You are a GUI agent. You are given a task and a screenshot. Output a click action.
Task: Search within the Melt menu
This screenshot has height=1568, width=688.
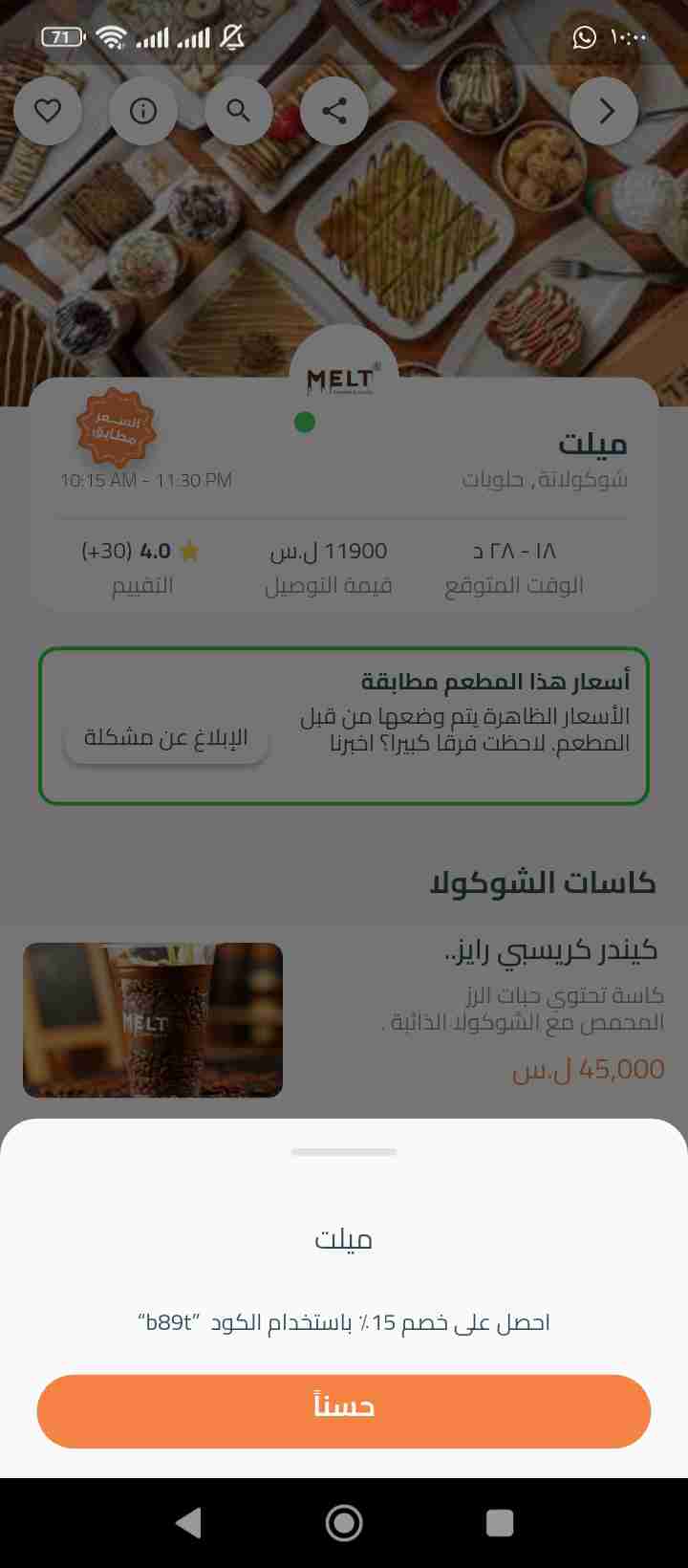click(x=239, y=112)
